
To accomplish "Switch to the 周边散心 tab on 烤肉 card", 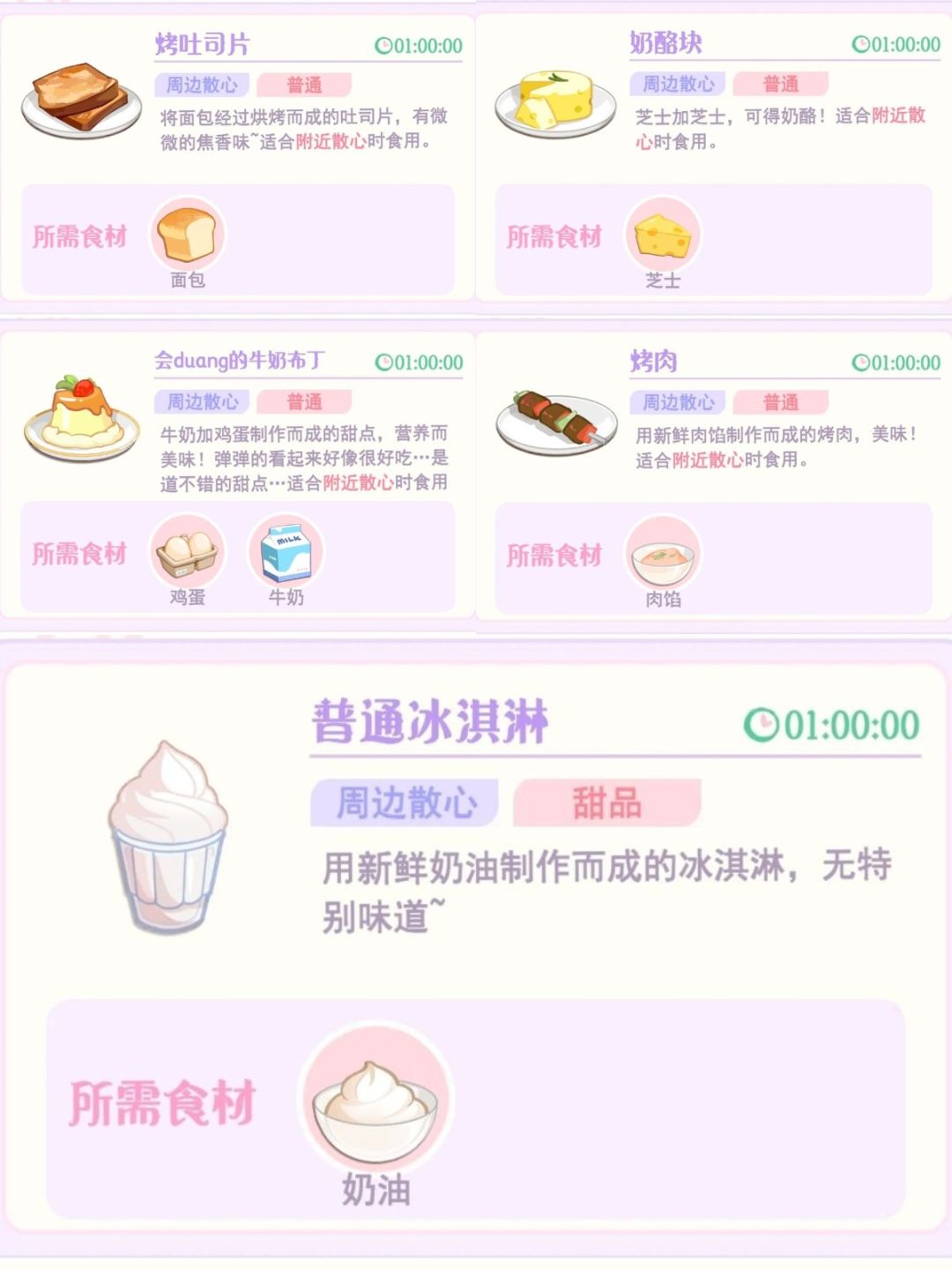I will [x=680, y=402].
